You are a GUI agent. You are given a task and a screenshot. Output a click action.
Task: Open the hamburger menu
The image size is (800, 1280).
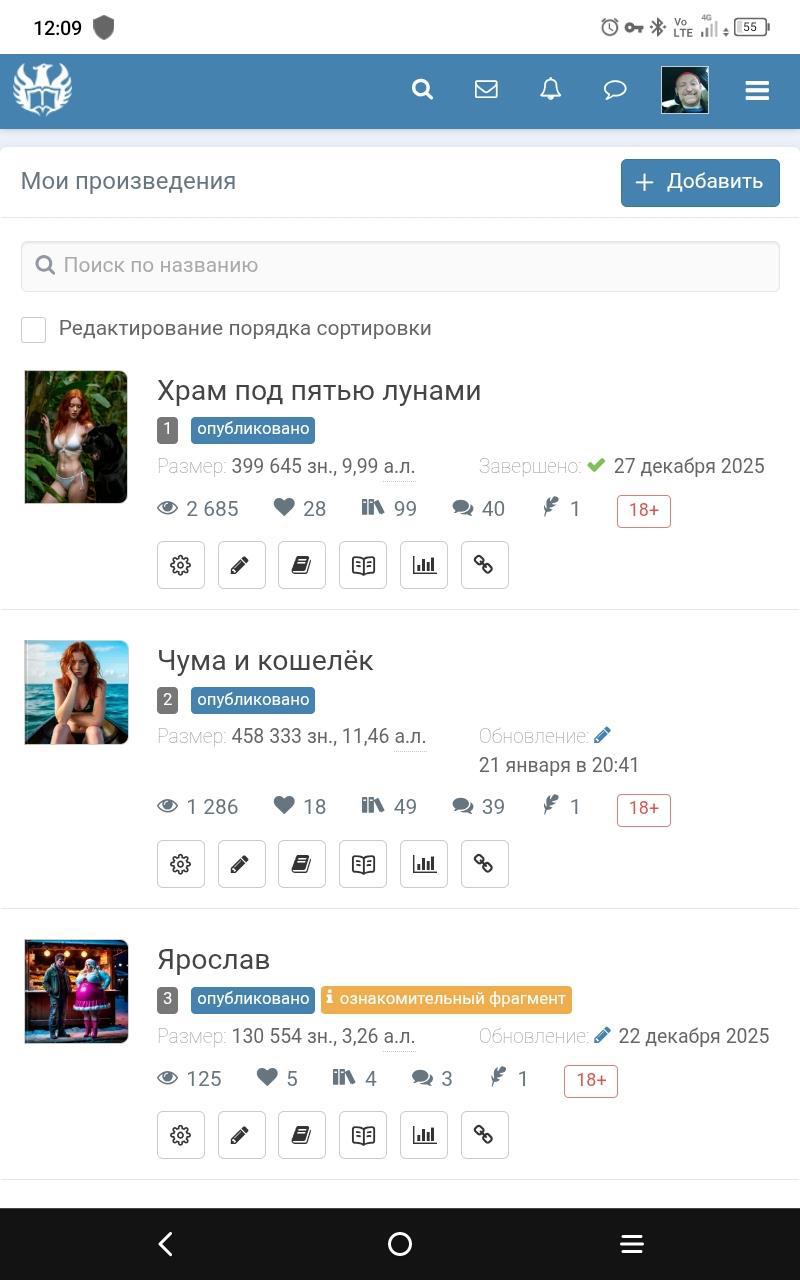pyautogui.click(x=757, y=91)
